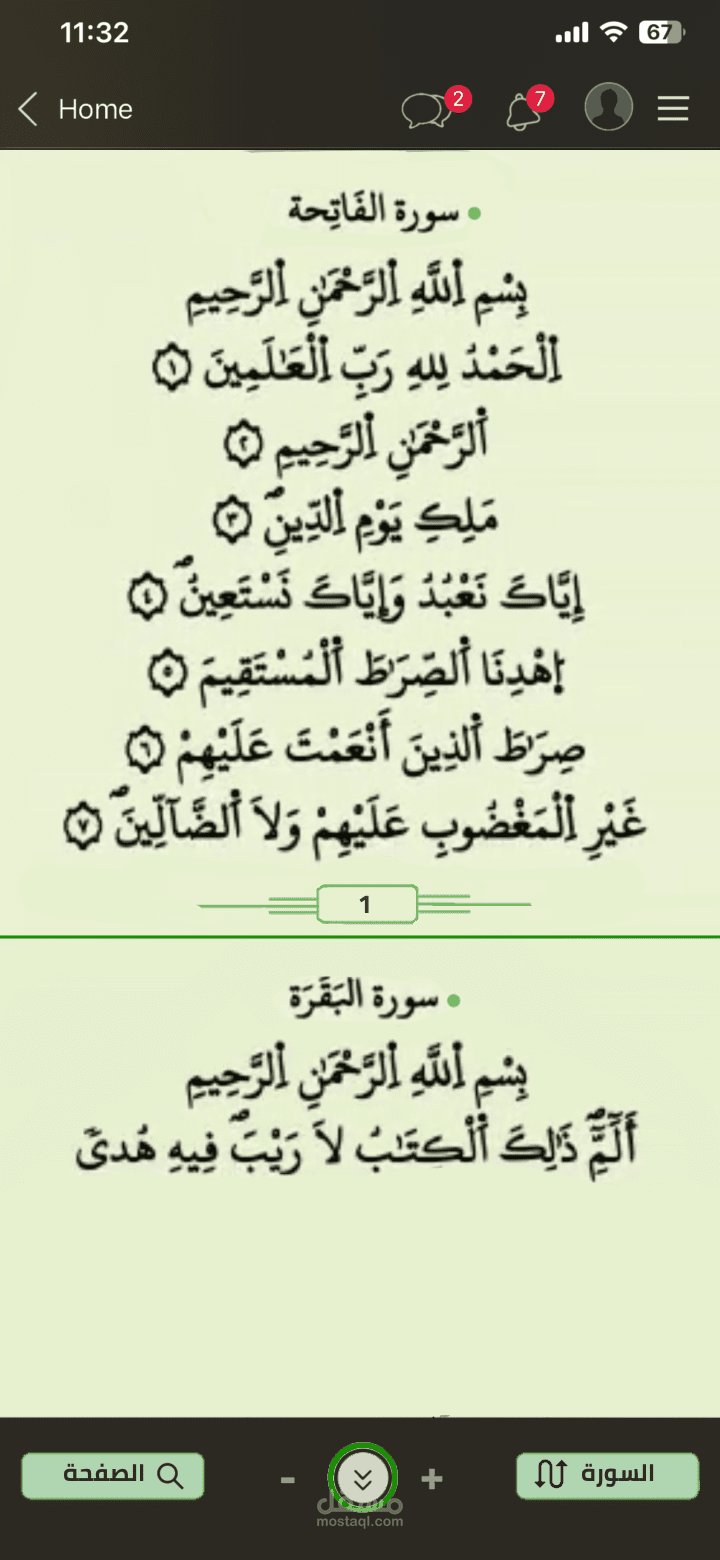Tap the profile avatar icon
The width and height of the screenshot is (720, 1560).
click(608, 107)
